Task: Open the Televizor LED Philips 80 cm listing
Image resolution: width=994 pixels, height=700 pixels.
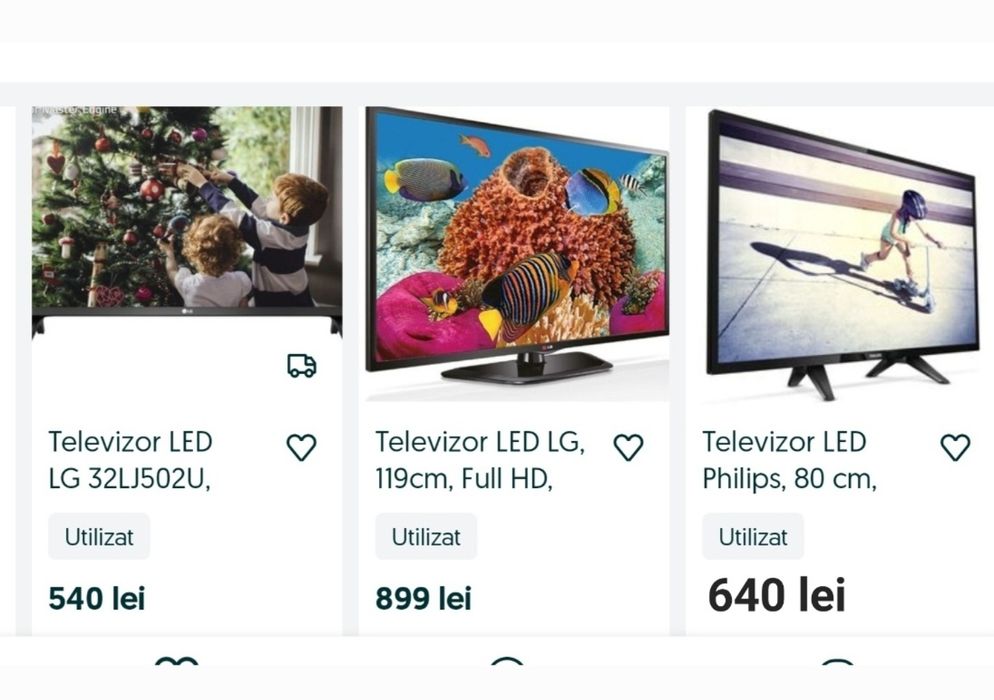Action: [789, 460]
